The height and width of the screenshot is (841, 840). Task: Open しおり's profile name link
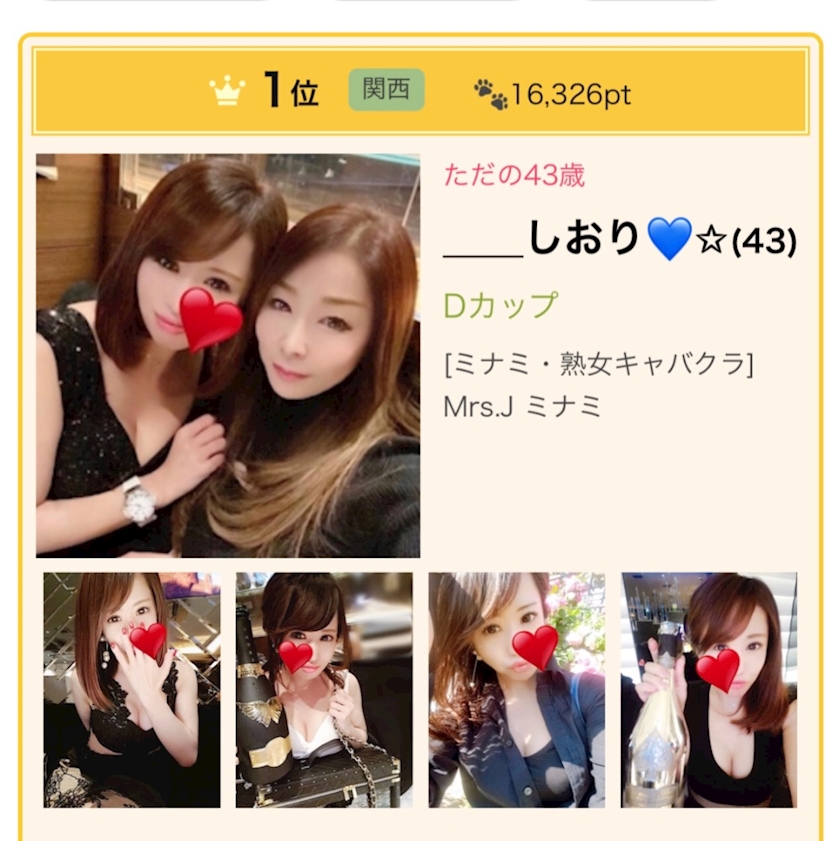(620, 239)
